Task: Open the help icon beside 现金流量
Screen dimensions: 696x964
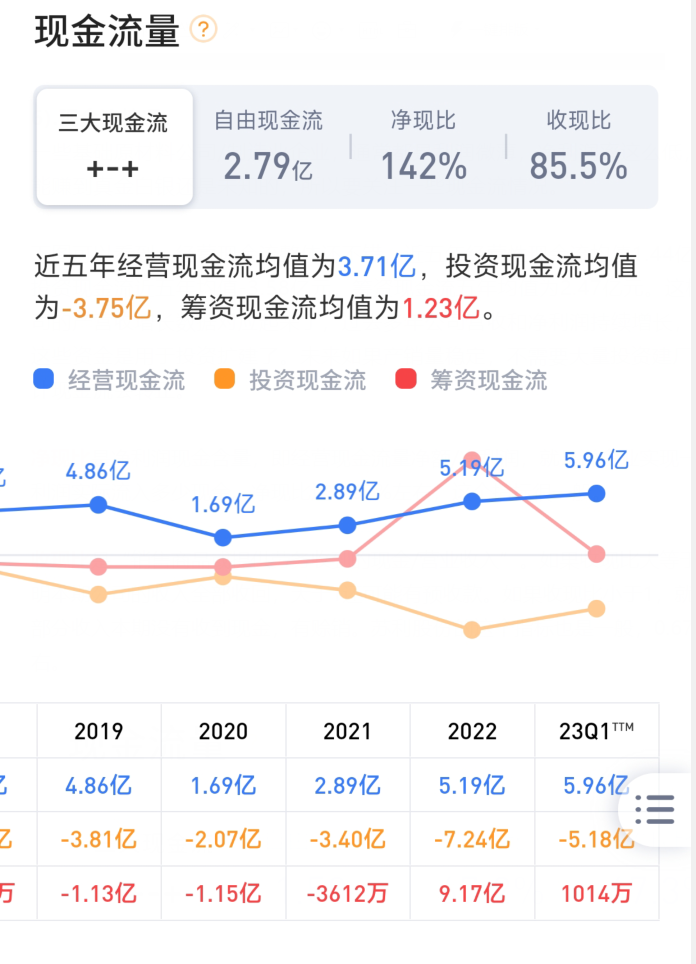Action: (x=204, y=29)
